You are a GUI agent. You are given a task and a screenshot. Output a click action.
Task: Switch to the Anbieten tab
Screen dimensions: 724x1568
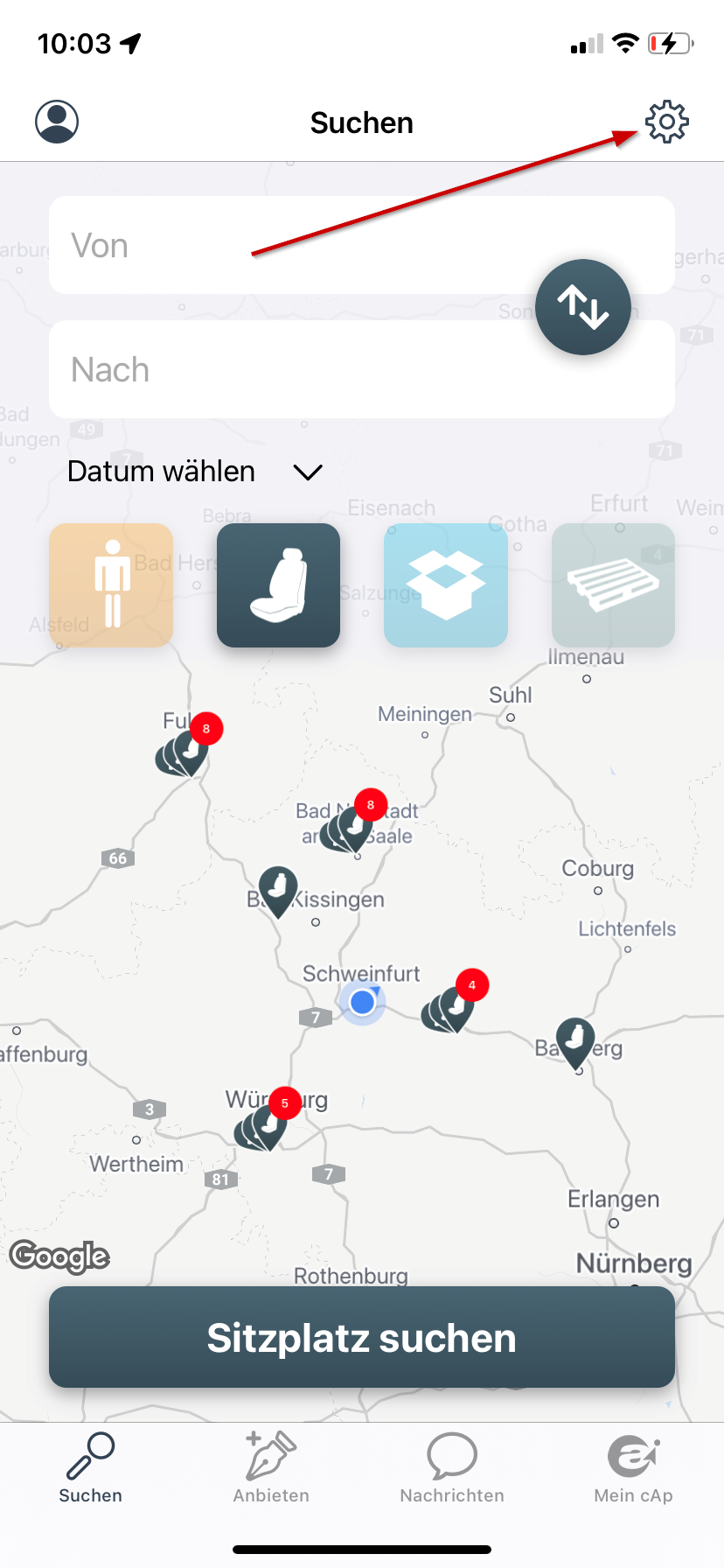pos(271,1468)
